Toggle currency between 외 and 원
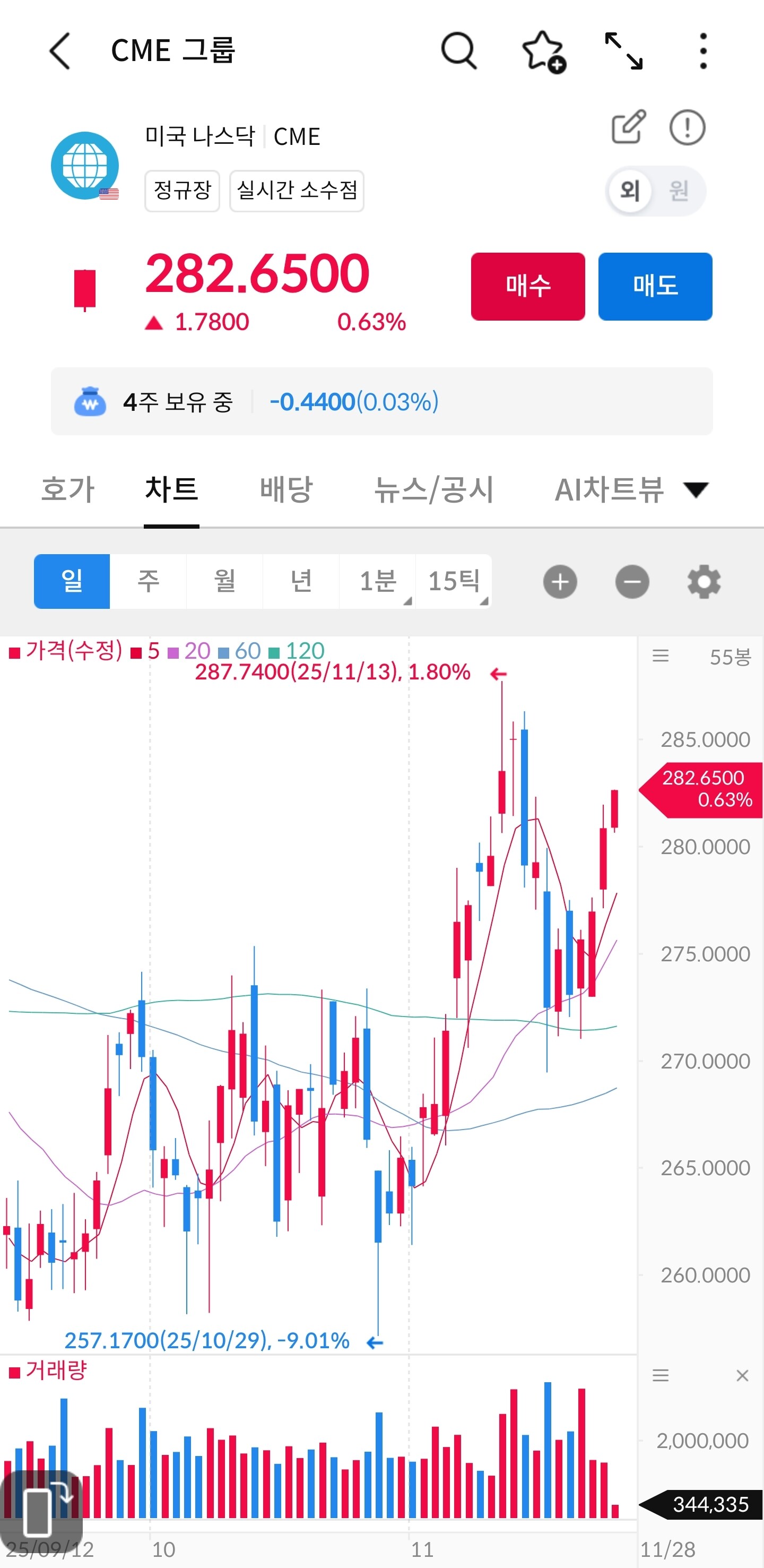 point(656,191)
